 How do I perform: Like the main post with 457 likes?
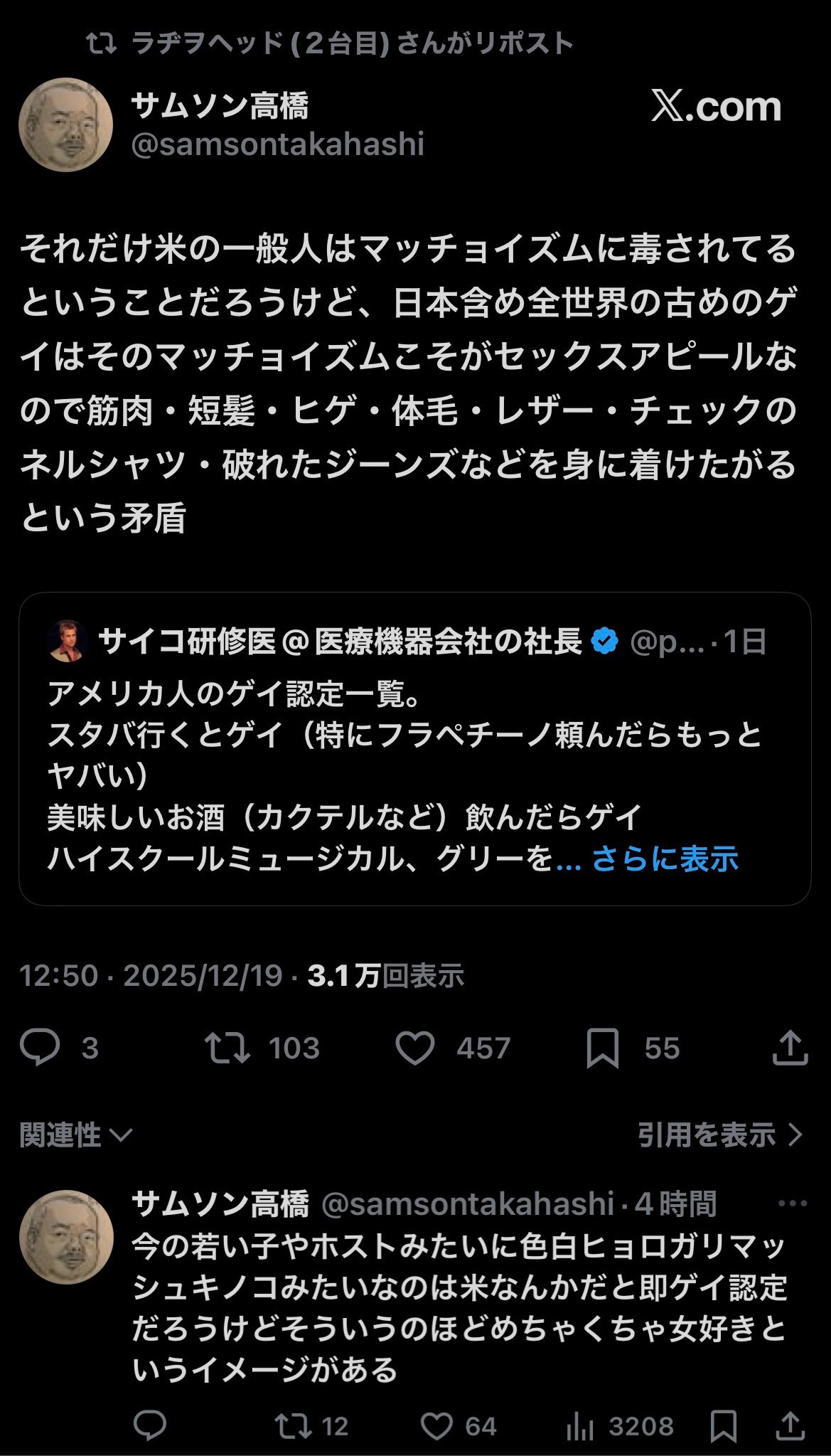click(x=415, y=1048)
